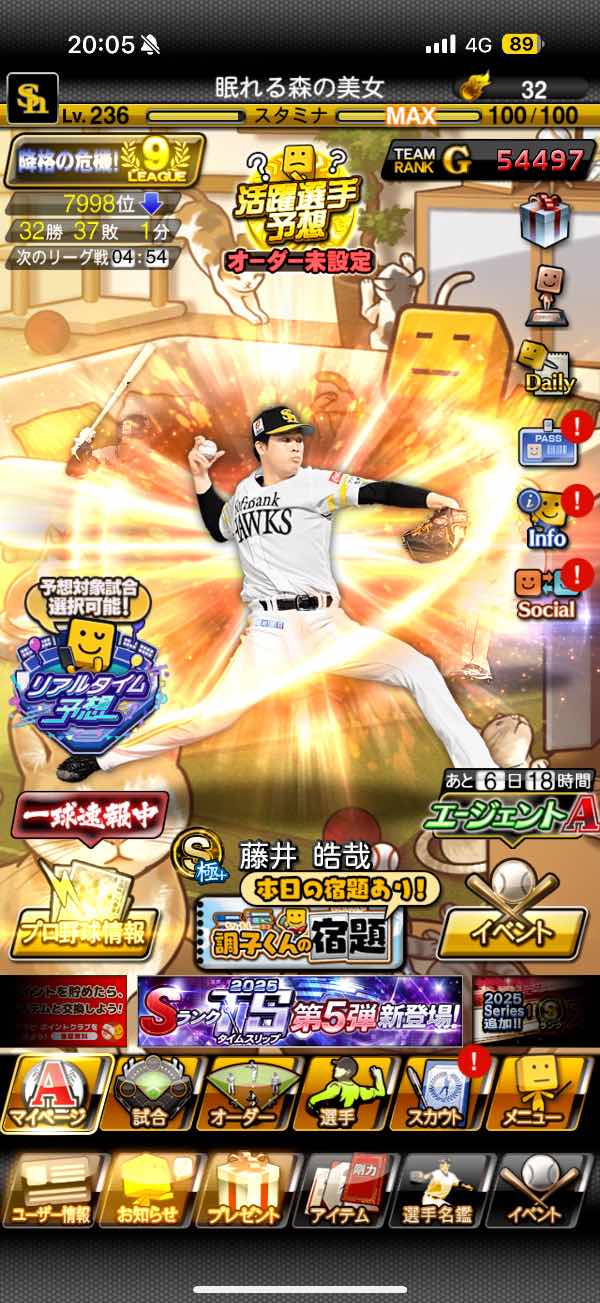Open the gift box icon
The image size is (600, 1303).
click(545, 217)
